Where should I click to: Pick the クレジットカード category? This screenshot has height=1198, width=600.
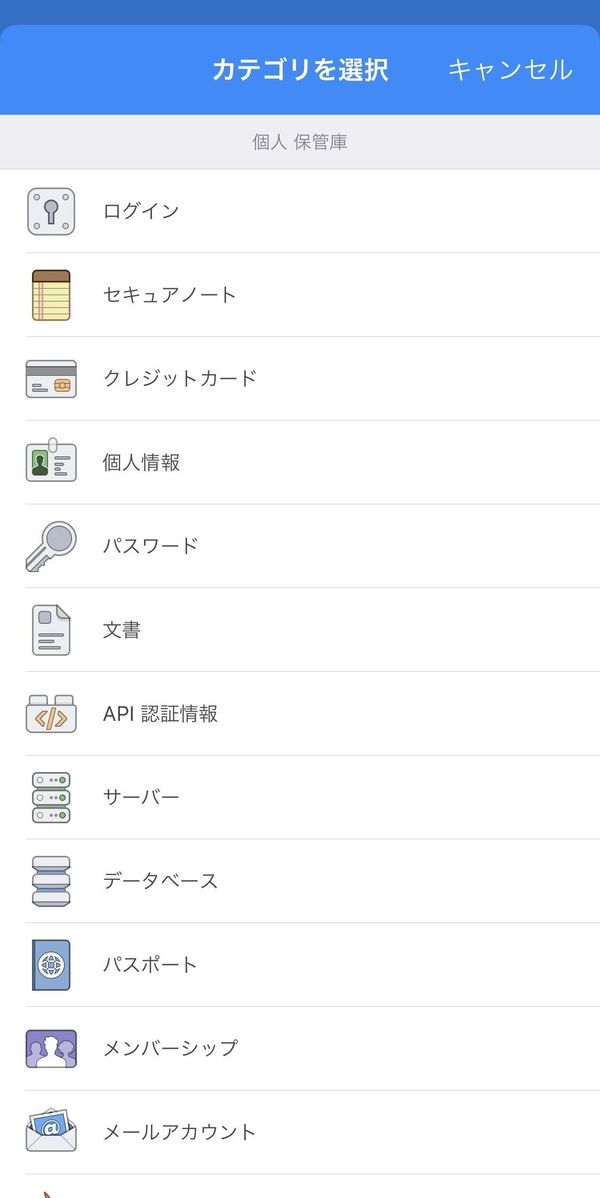click(300, 378)
